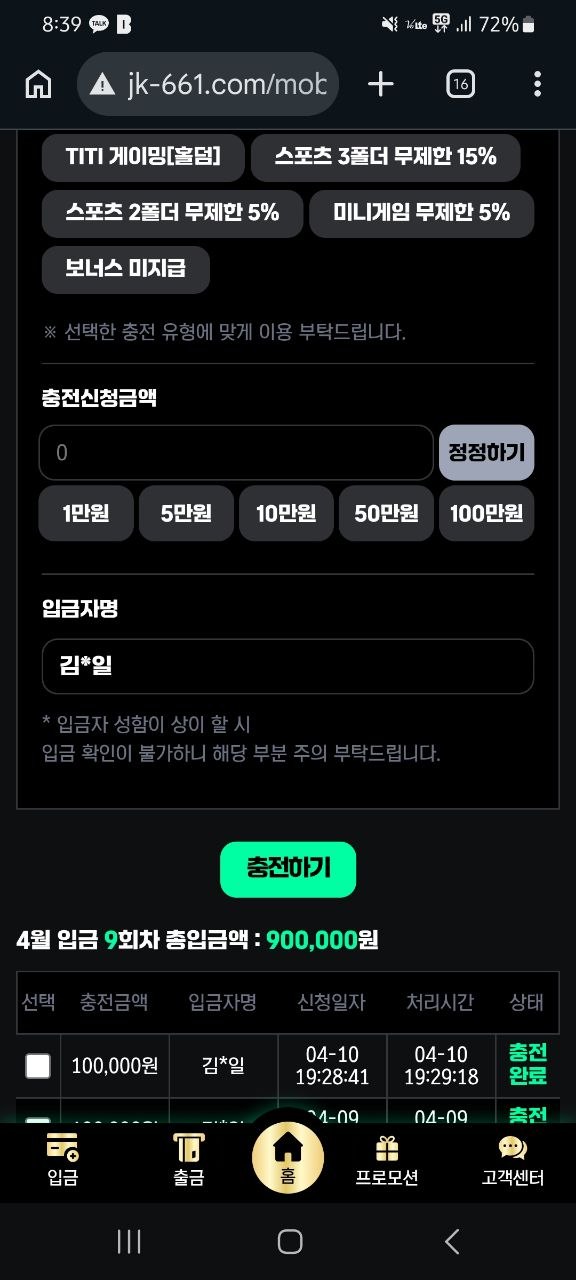Open the 고객센터 tab
This screenshot has height=1280, width=576.
coord(512,1160)
